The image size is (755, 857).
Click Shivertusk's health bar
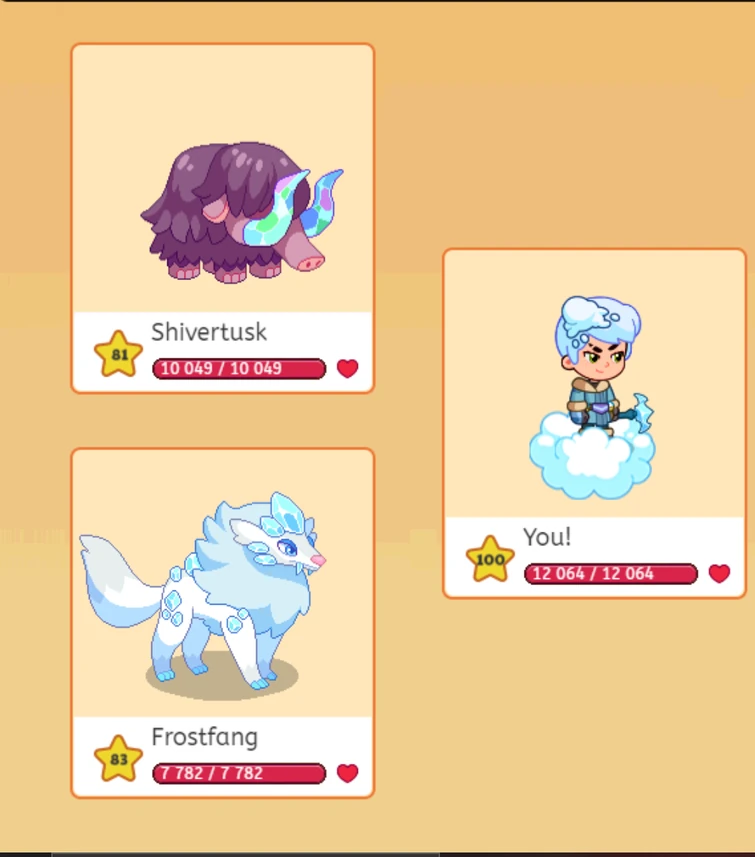[x=238, y=369]
